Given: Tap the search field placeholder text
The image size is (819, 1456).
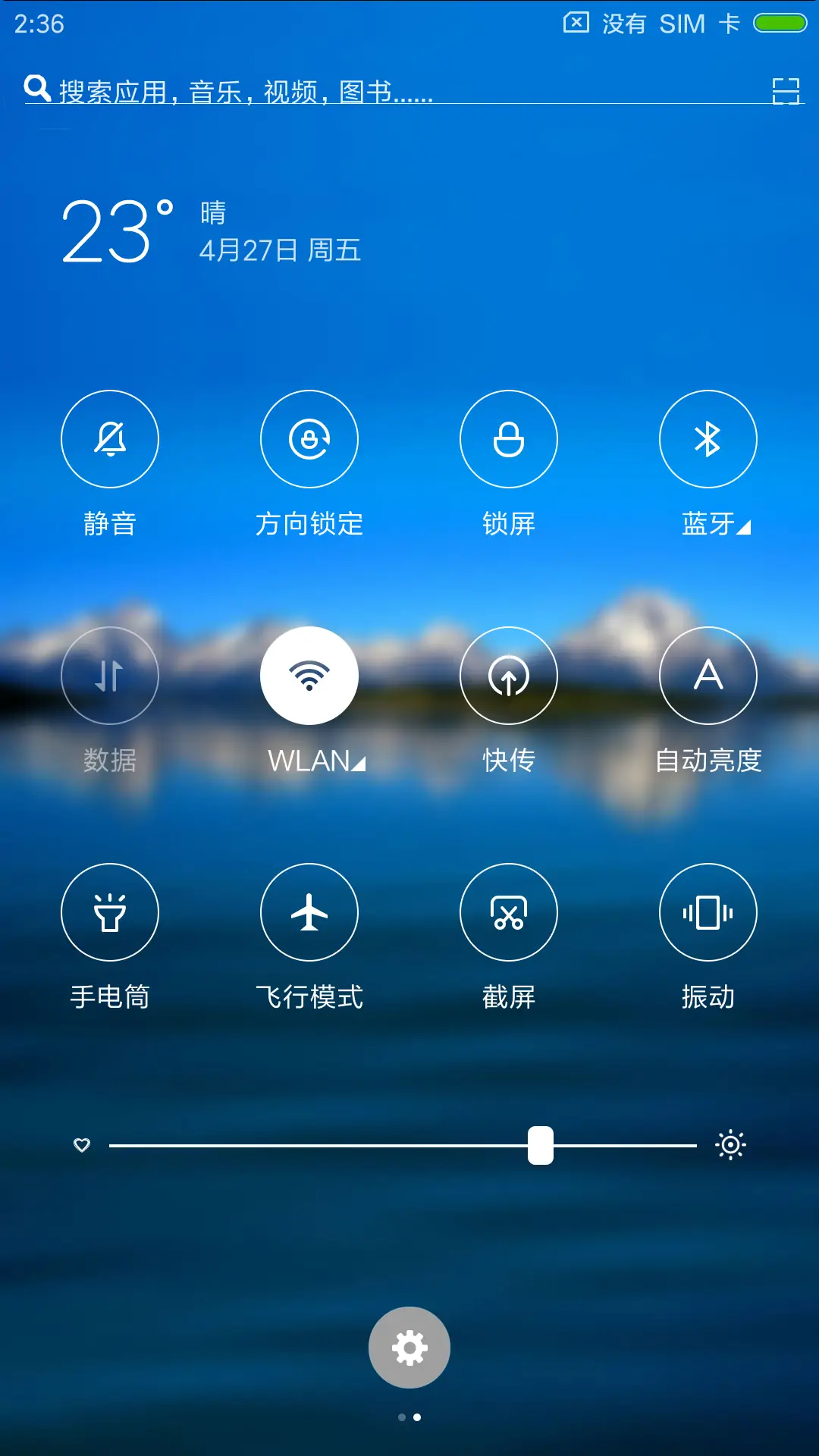Looking at the screenshot, I should 243,91.
